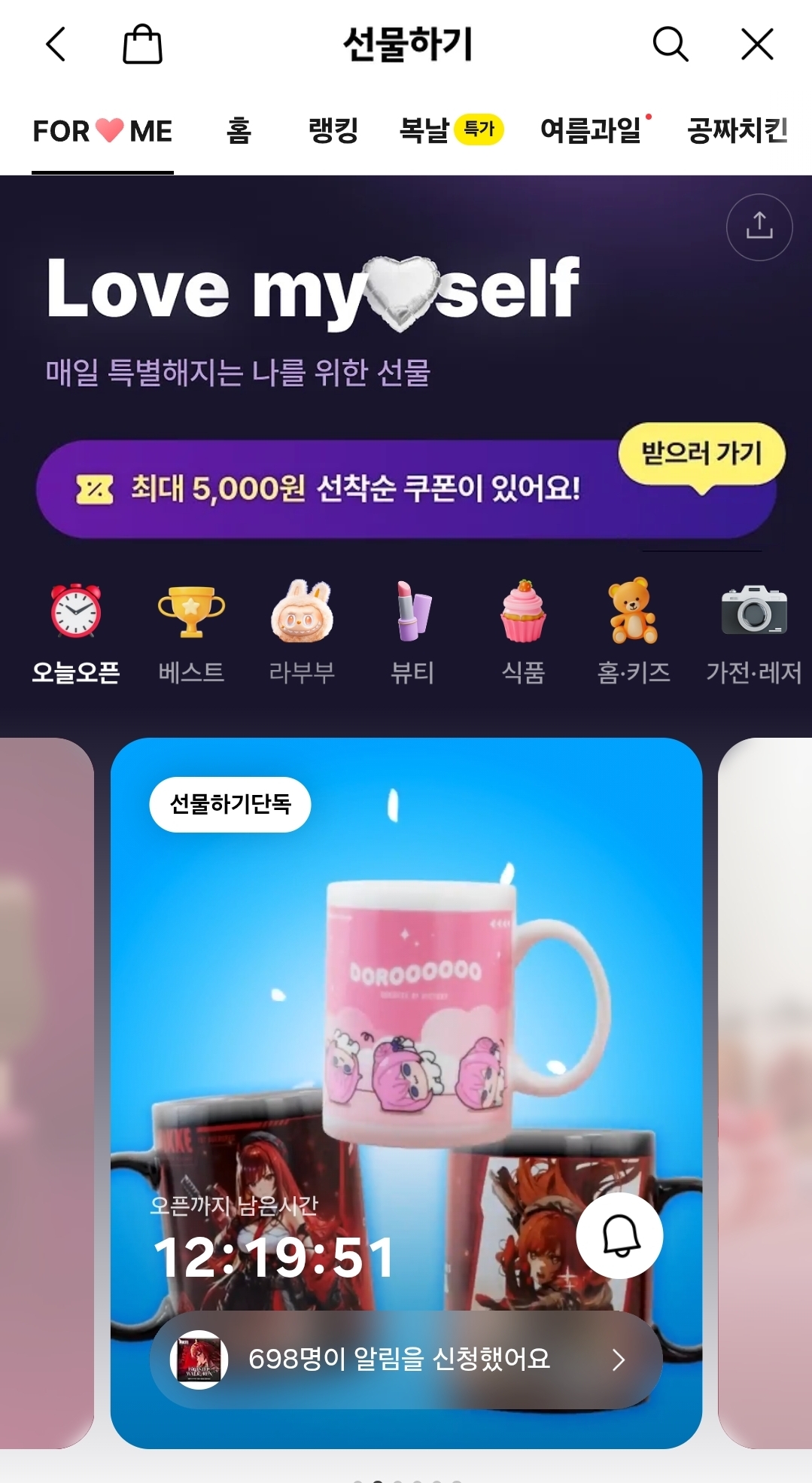This screenshot has width=812, height=1483.
Task: Go back using the top-left arrow
Action: [56, 44]
